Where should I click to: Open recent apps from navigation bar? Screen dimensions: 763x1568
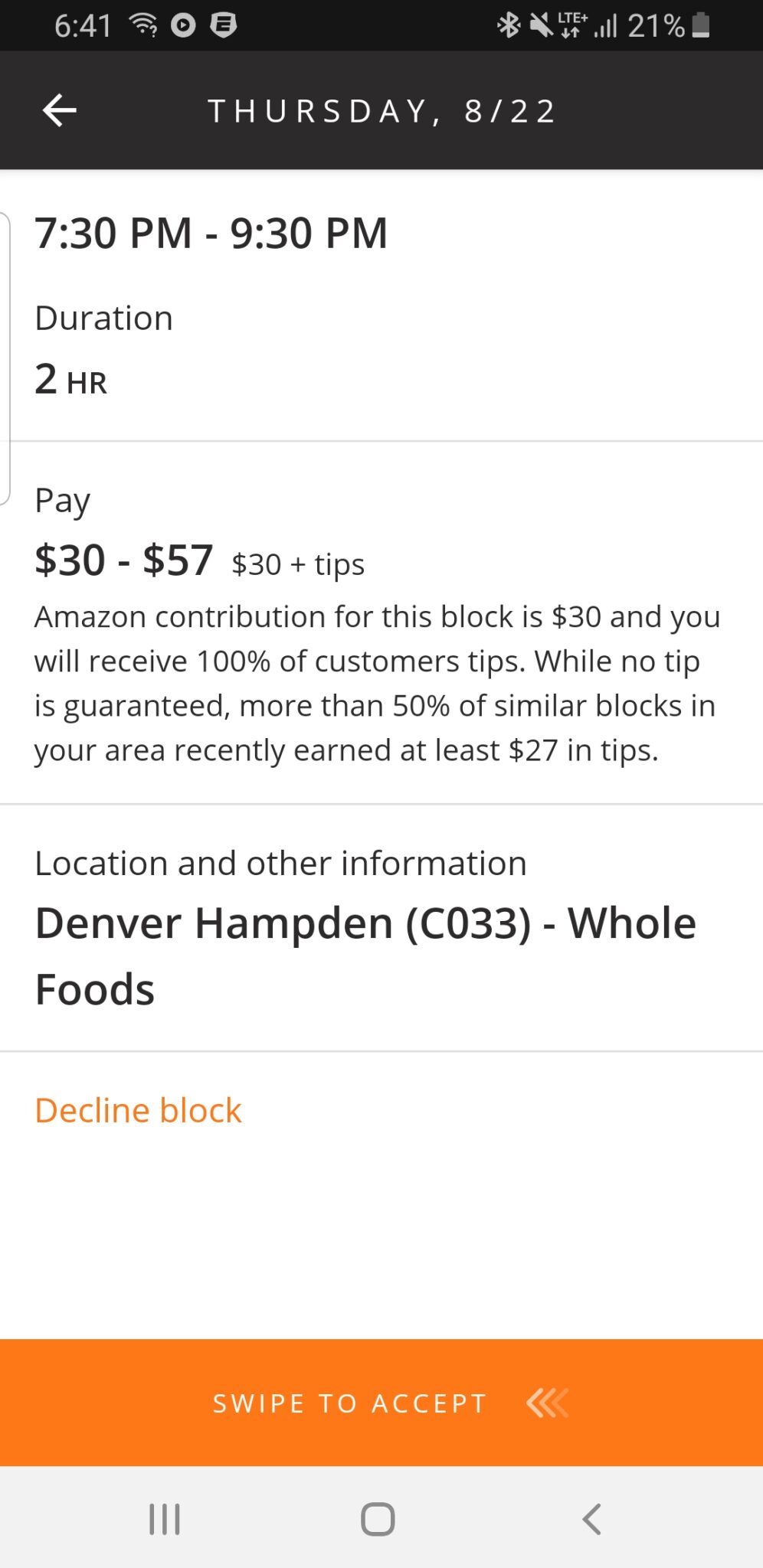point(164,1519)
